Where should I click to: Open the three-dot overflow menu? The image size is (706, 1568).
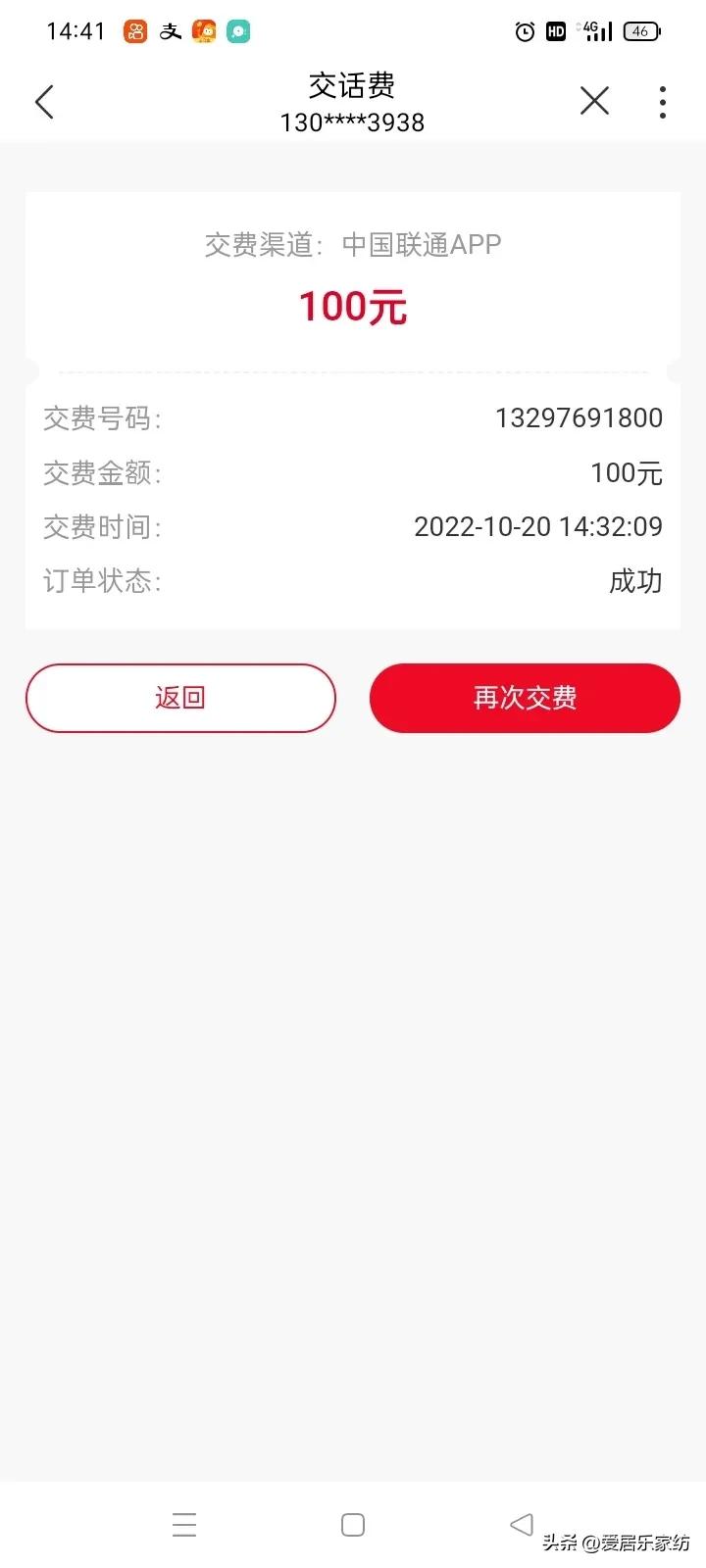coord(663,101)
